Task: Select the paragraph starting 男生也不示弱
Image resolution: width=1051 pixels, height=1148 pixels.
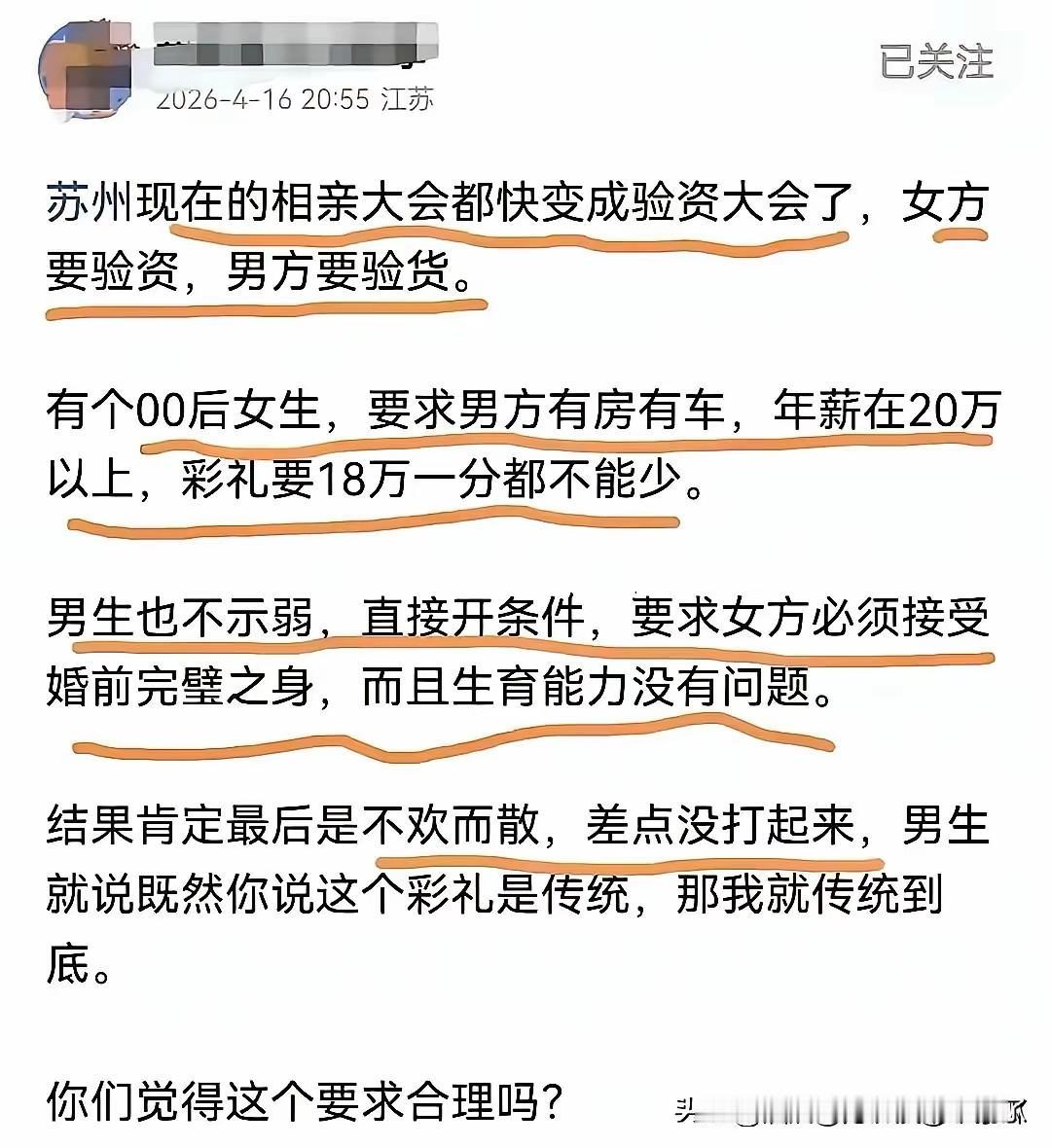Action: (x=438, y=650)
